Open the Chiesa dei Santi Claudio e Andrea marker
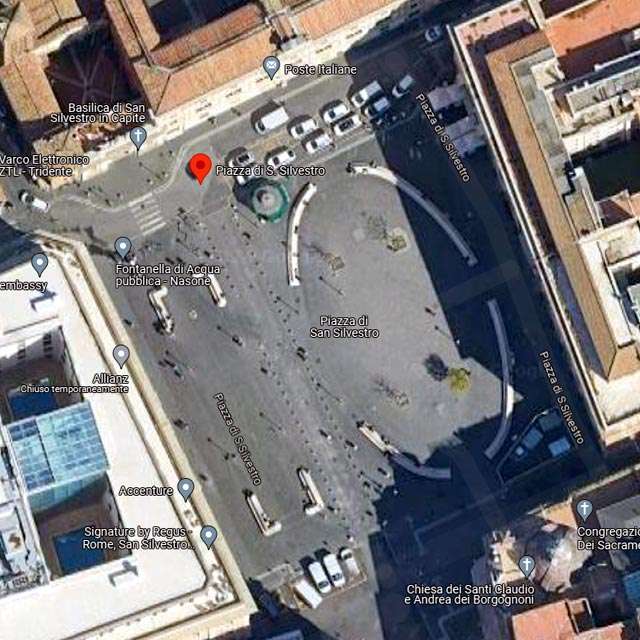640x640 pixels. pos(527,566)
